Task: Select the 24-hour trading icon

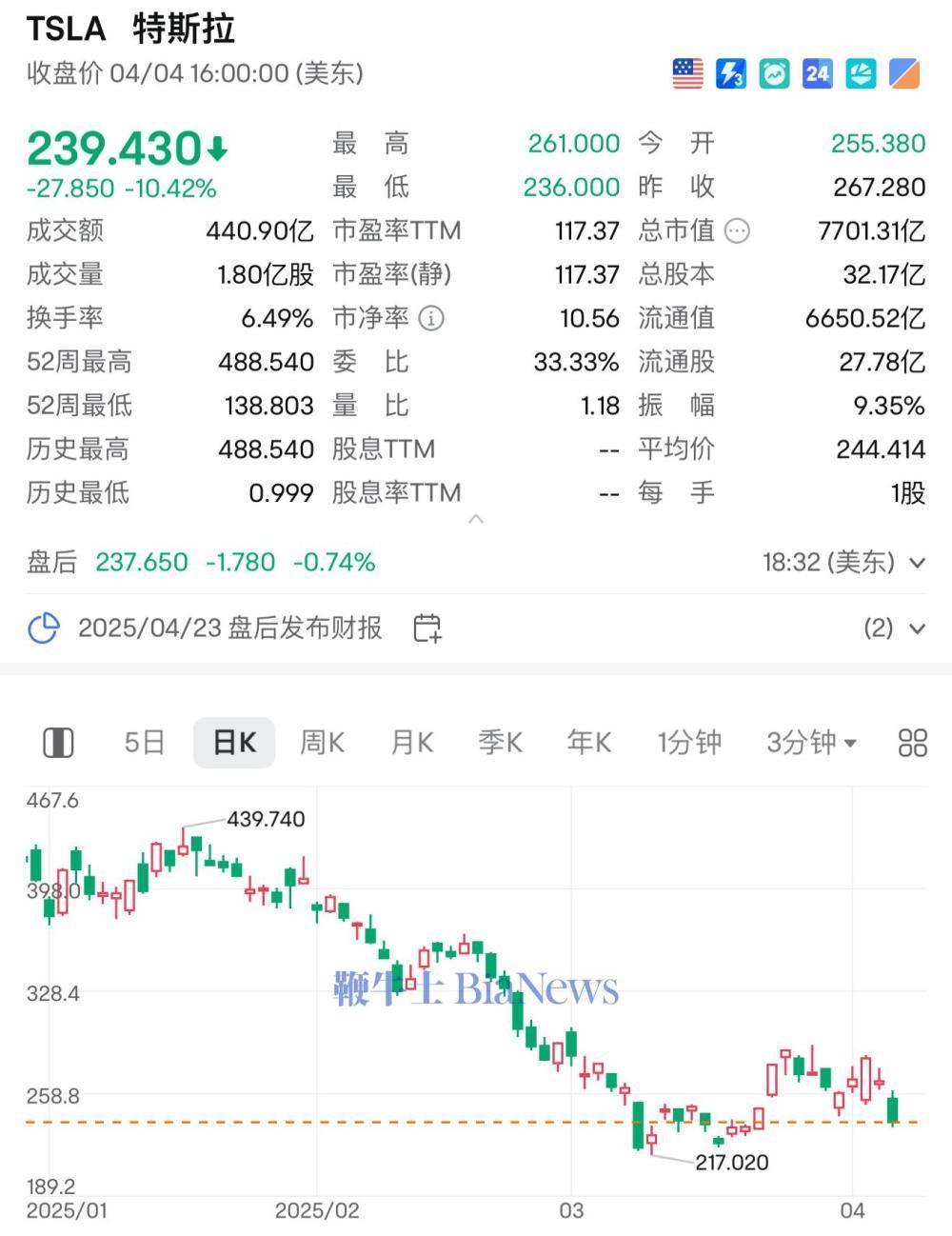Action: click(x=817, y=71)
